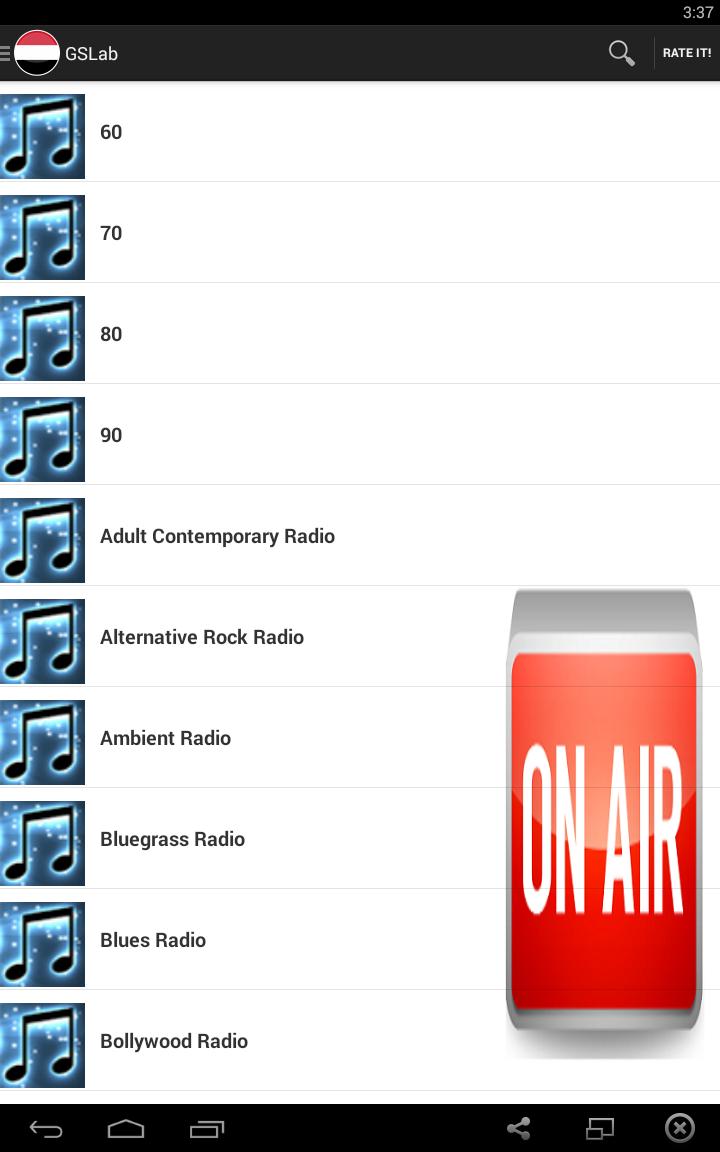Open the search icon in the action bar
The height and width of the screenshot is (1152, 720).
(x=620, y=52)
